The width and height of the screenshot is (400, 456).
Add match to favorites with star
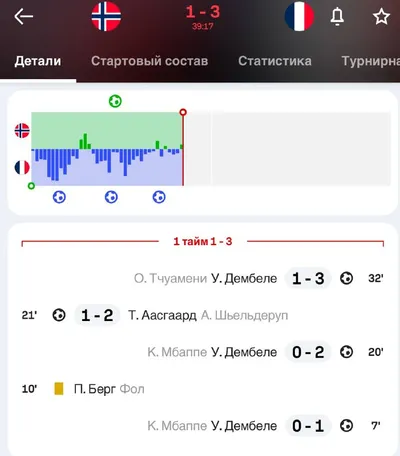(381, 16)
